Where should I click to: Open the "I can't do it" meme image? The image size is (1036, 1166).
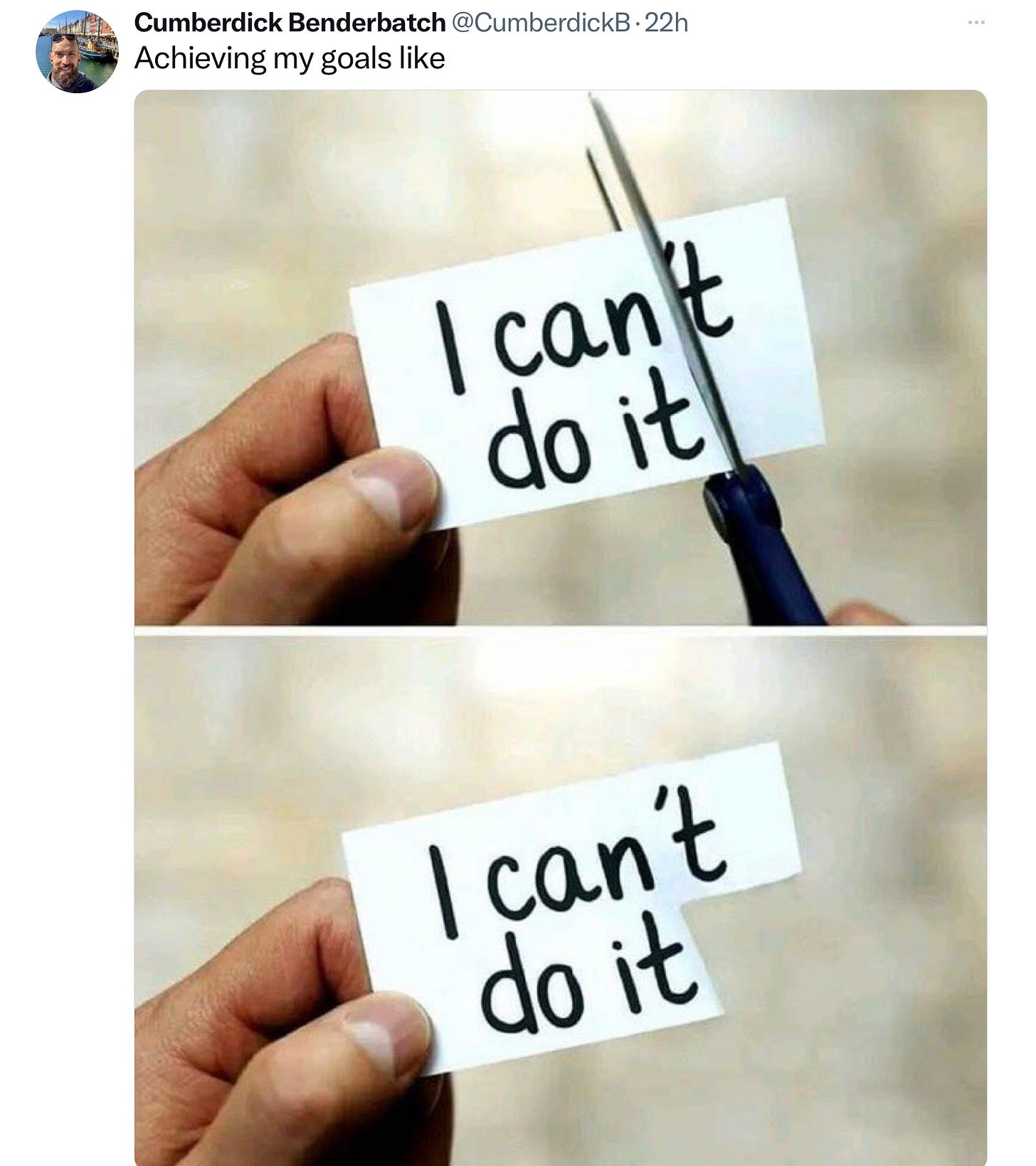(560, 626)
